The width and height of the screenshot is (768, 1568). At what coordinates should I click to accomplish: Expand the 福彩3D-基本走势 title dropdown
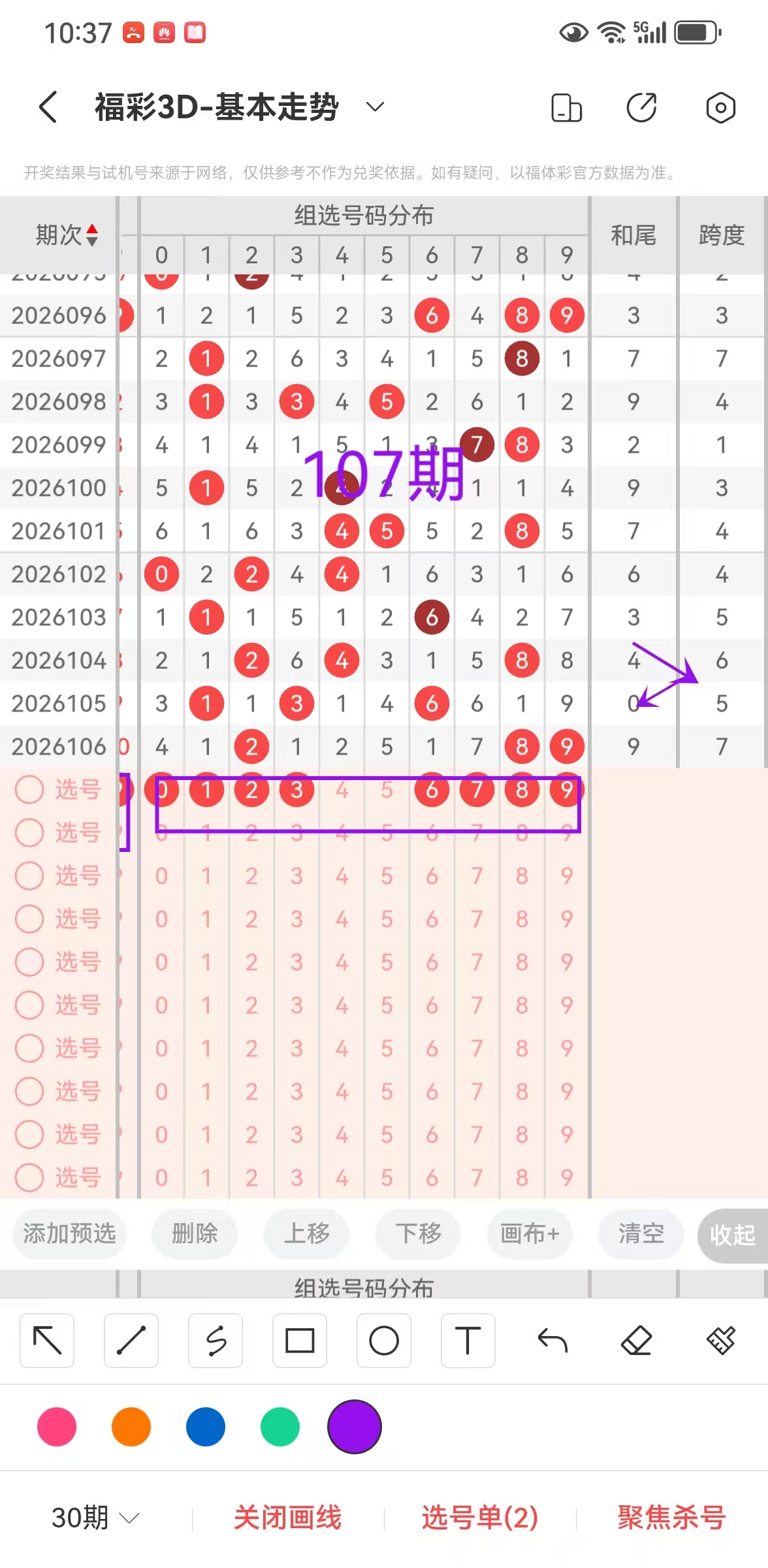click(375, 106)
